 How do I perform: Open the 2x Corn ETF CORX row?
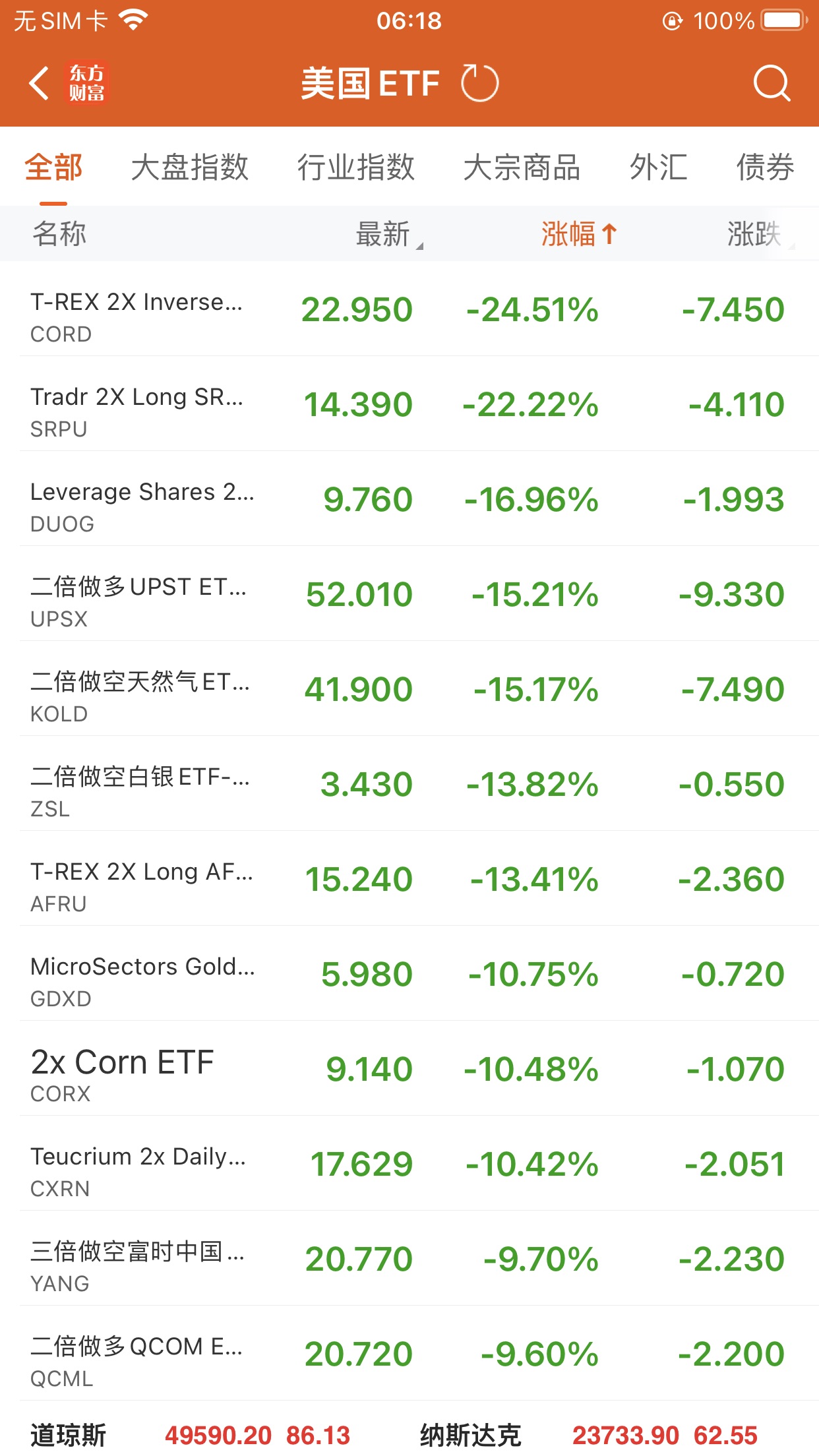409,1069
